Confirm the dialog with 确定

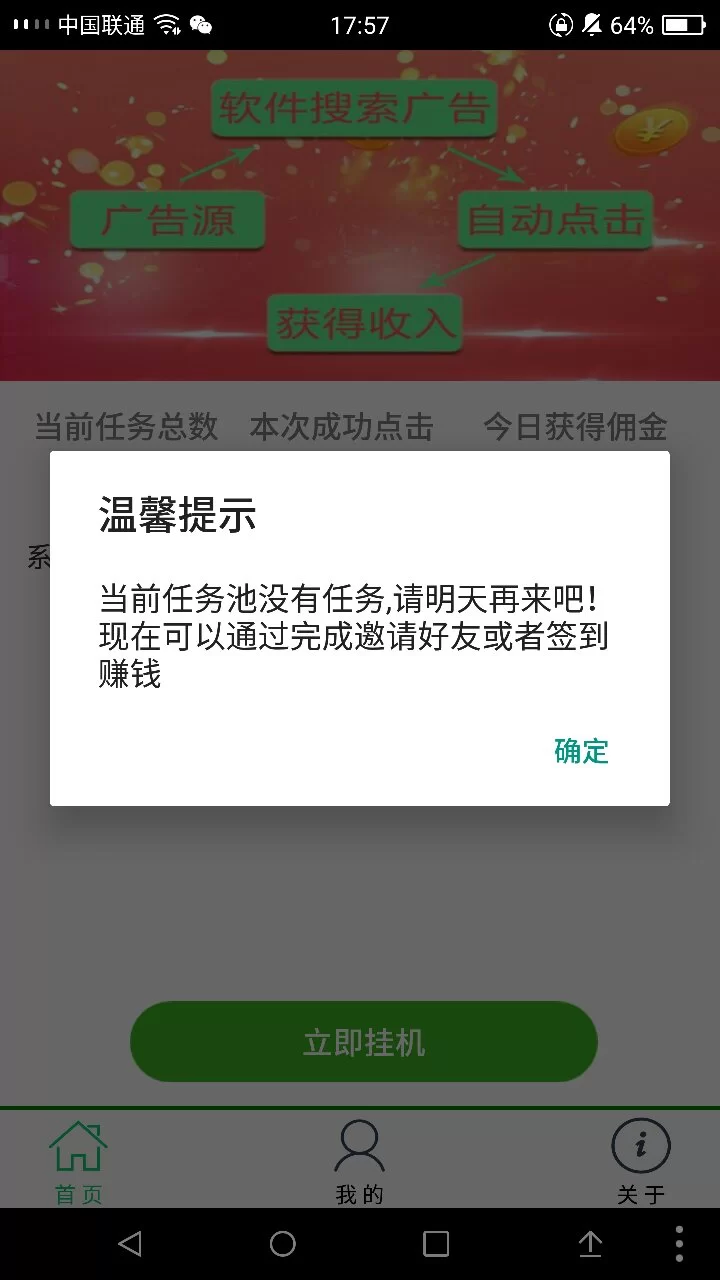pos(581,751)
